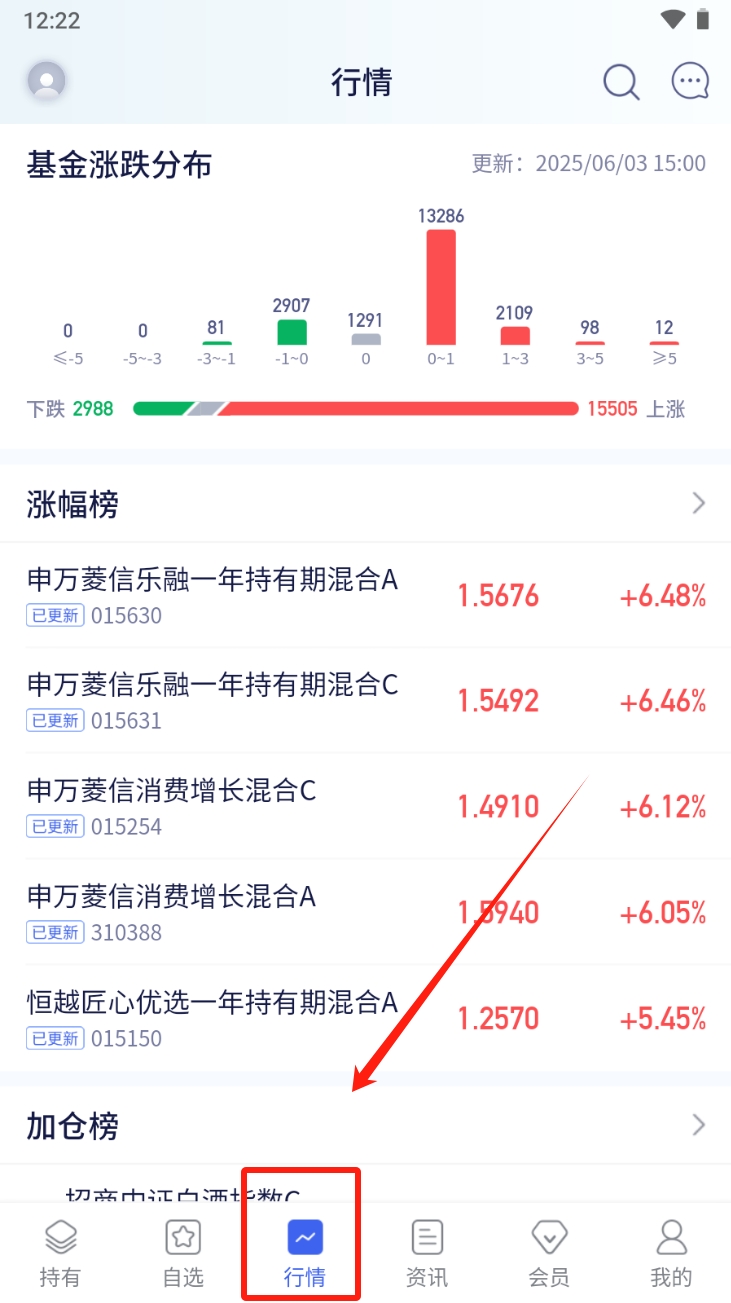Open the search icon

(x=621, y=82)
